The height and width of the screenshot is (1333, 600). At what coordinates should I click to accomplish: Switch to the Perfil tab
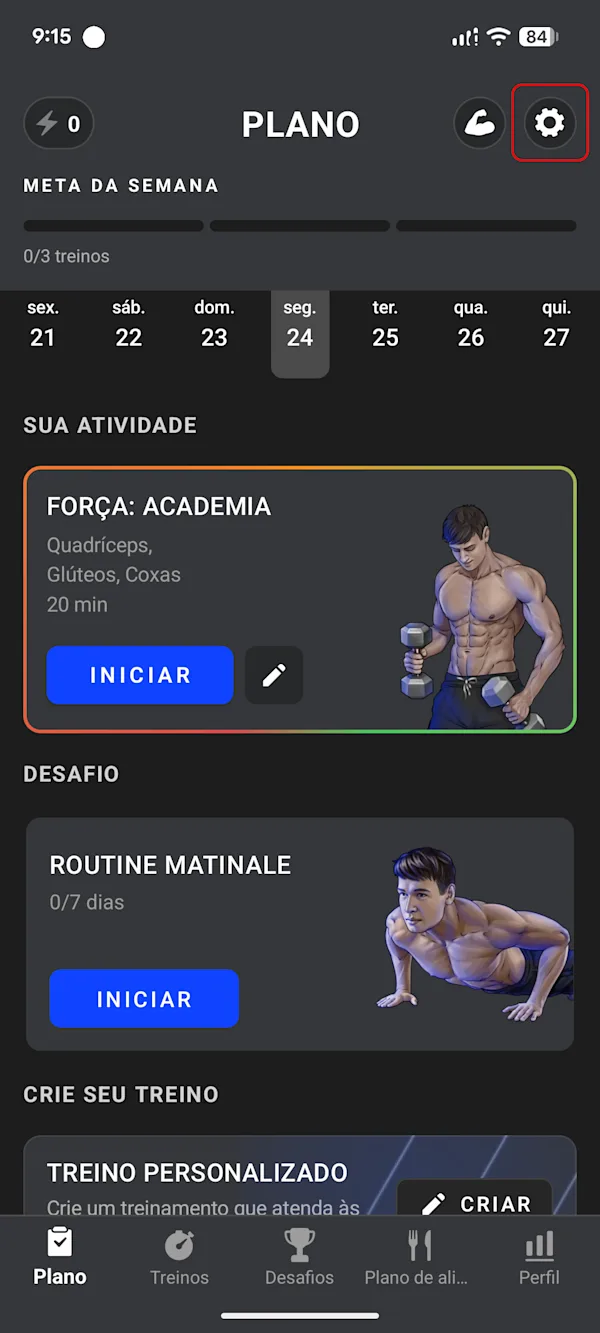(539, 1258)
